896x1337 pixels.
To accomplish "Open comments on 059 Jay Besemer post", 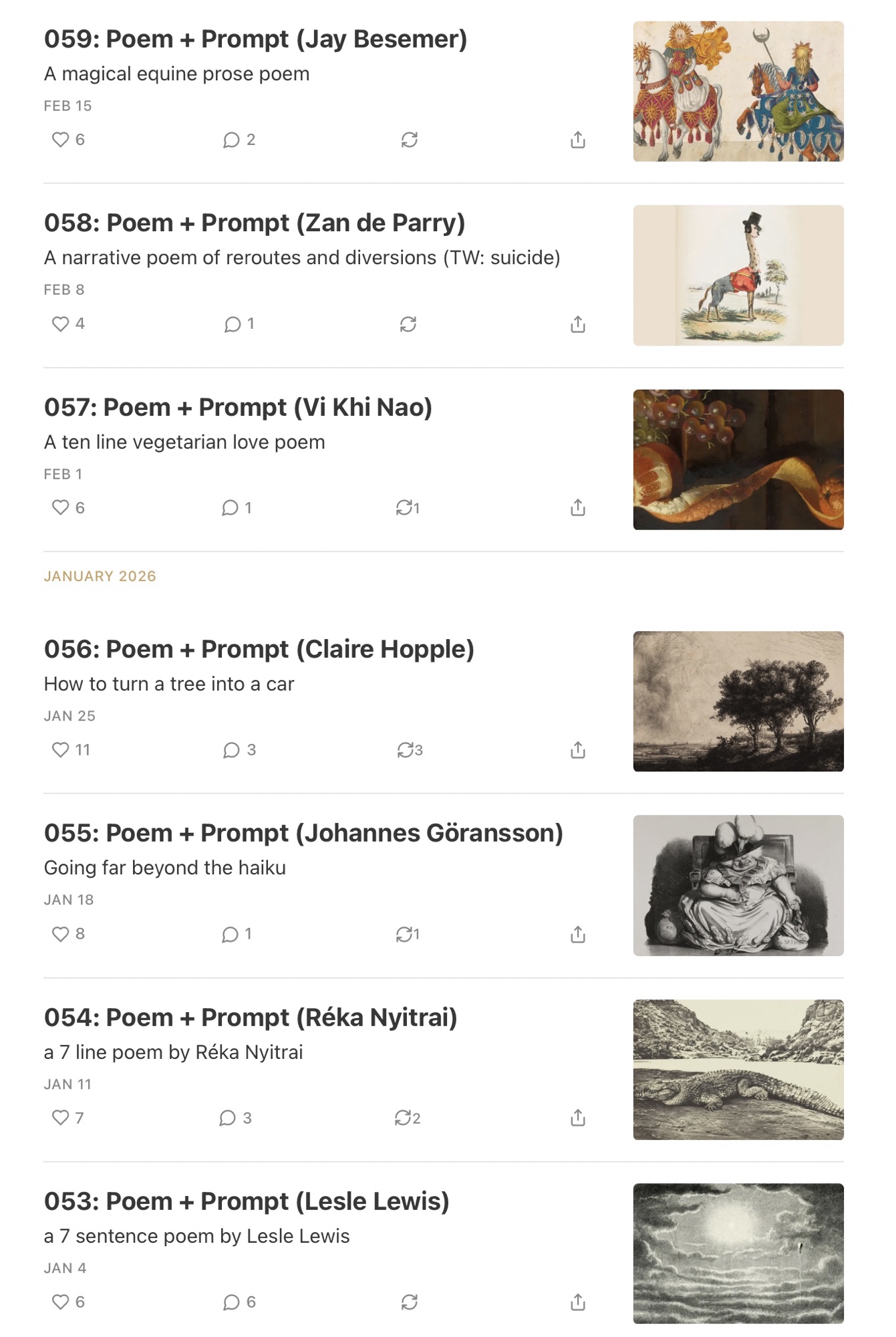I will tap(232, 140).
